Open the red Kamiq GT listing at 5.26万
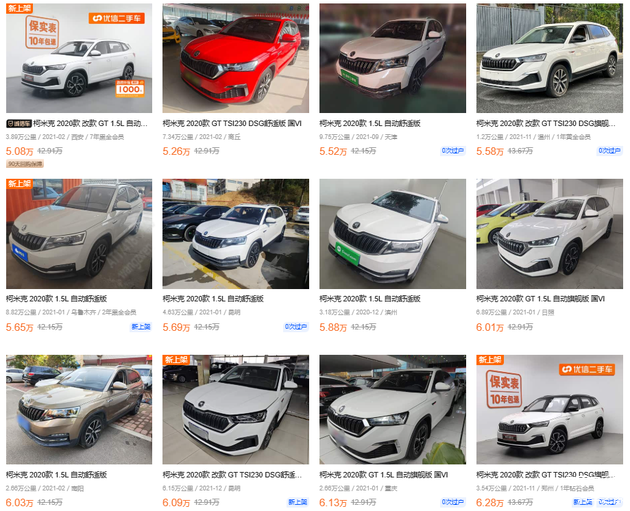Viewport: 630px width, 511px height. 236,58
